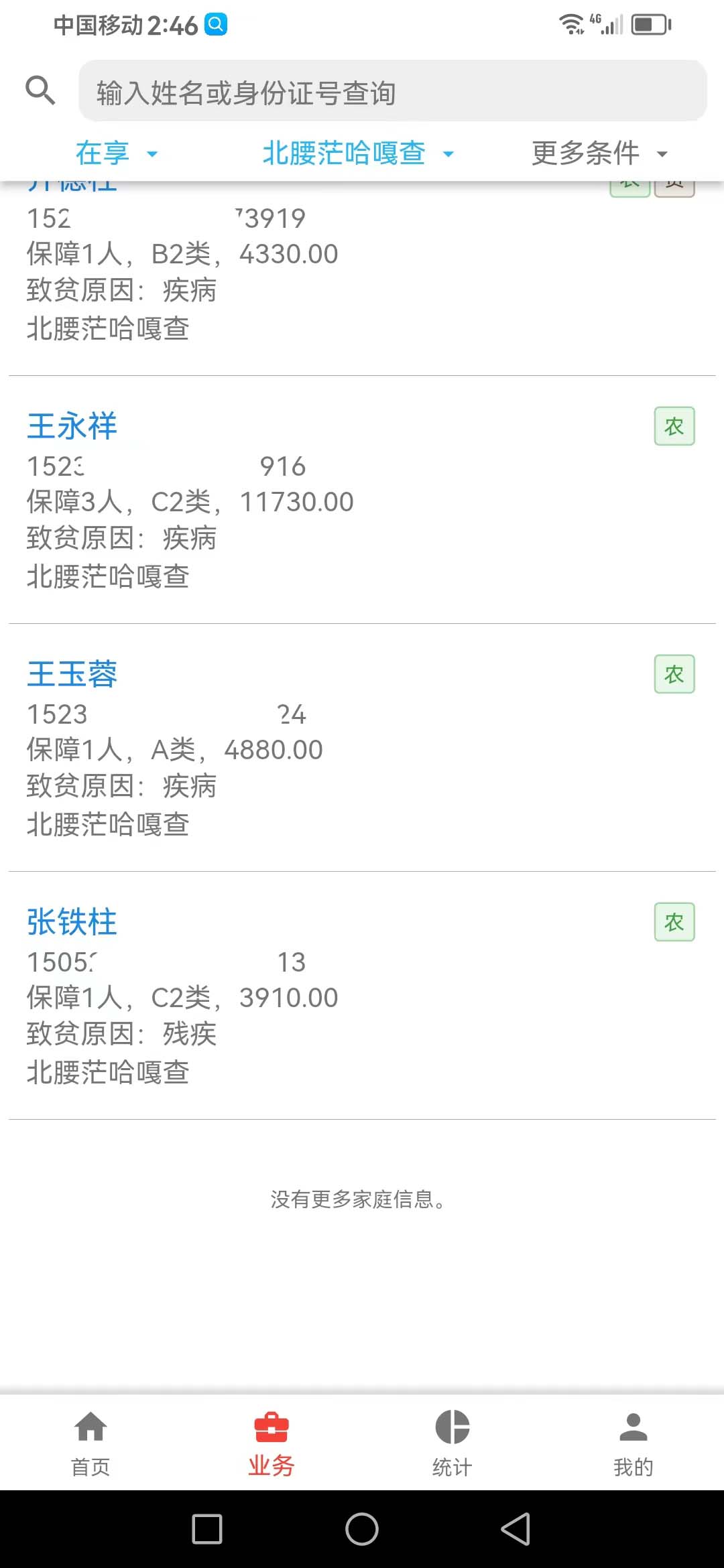Select the 业务 tab
The height and width of the screenshot is (1568, 724).
[x=271, y=1443]
